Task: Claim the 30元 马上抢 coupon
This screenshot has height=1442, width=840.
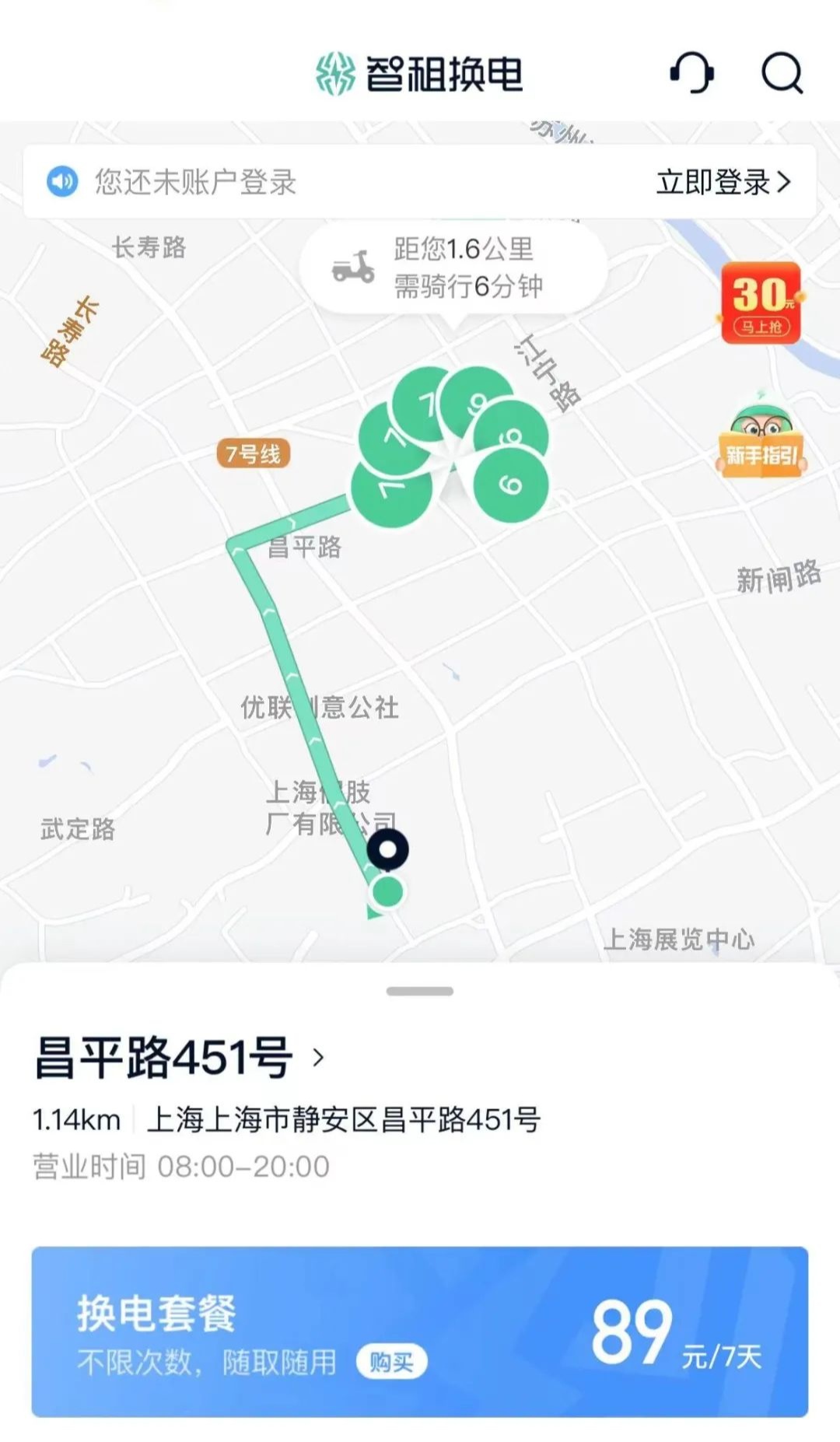Action: [761, 303]
